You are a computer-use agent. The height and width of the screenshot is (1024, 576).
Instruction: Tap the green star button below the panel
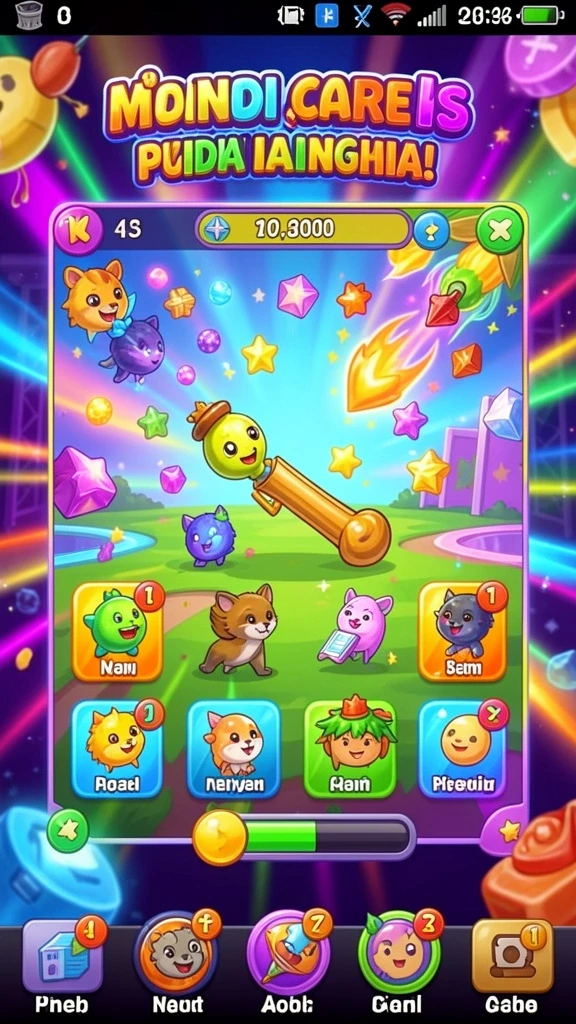[68, 831]
